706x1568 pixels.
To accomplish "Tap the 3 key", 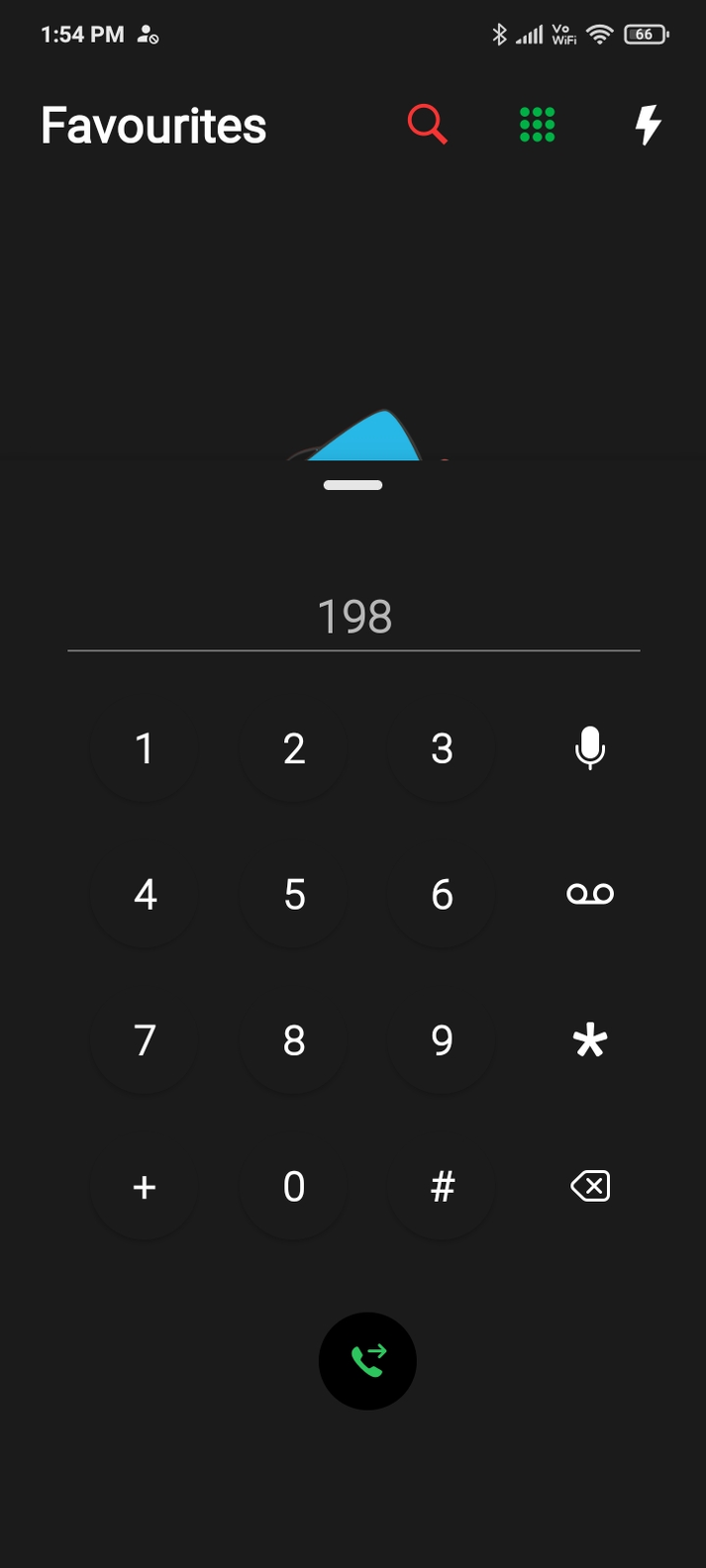I will pyautogui.click(x=443, y=748).
